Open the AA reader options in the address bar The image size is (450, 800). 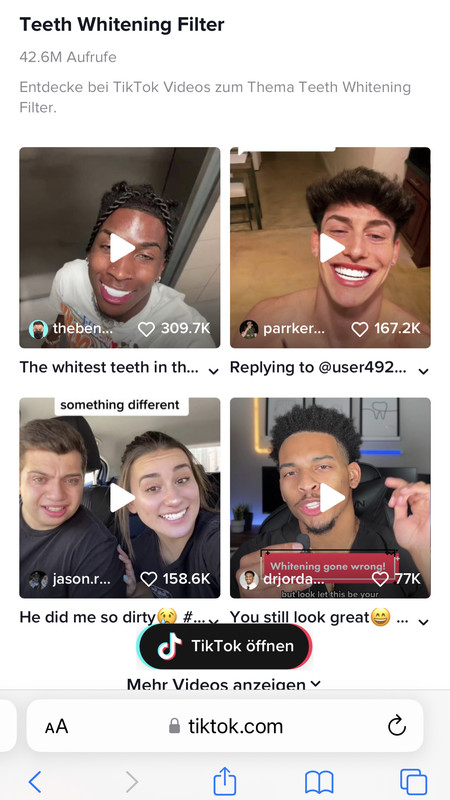click(56, 726)
